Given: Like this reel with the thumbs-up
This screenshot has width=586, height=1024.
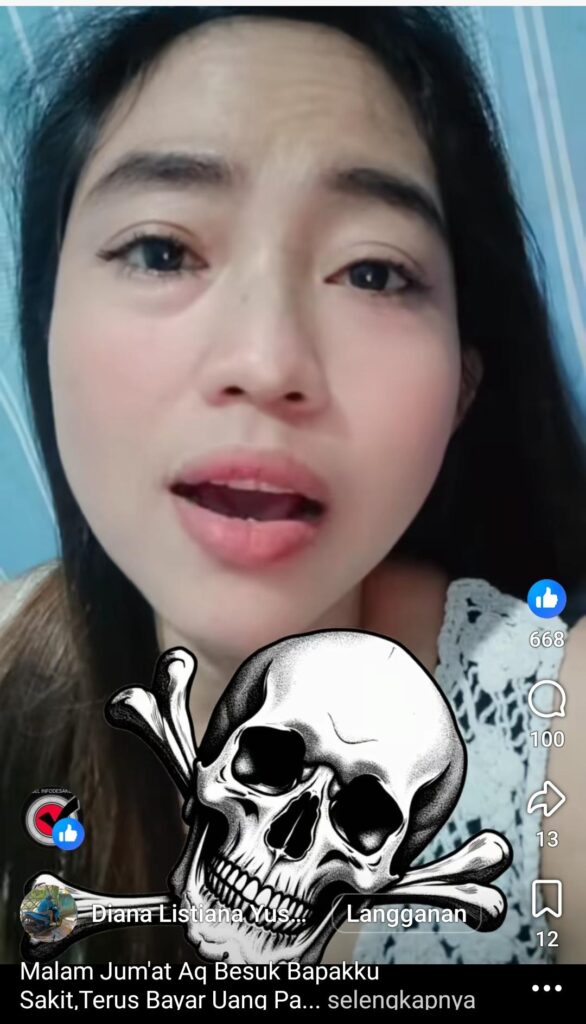Looking at the screenshot, I should [546, 598].
